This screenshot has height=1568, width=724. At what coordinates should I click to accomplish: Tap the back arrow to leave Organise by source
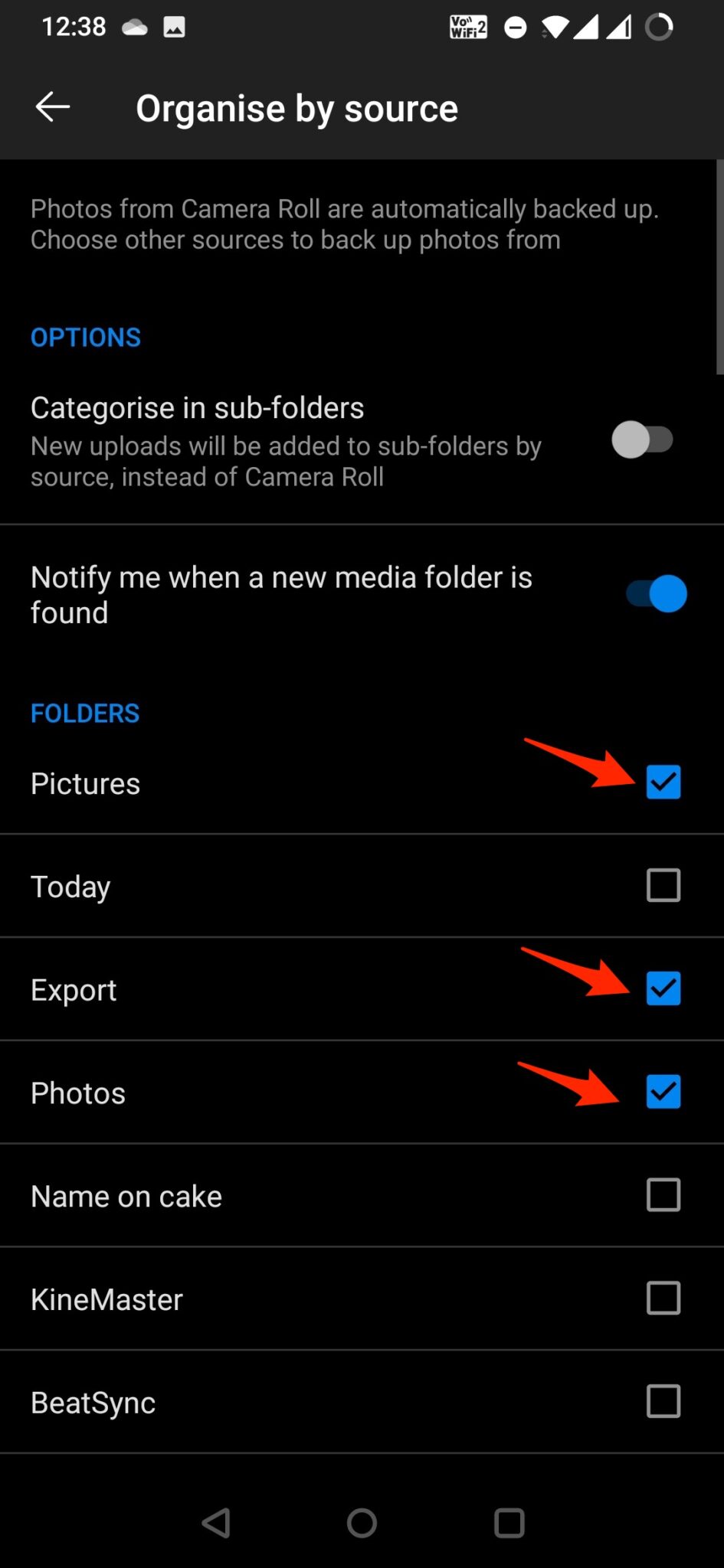pos(53,106)
